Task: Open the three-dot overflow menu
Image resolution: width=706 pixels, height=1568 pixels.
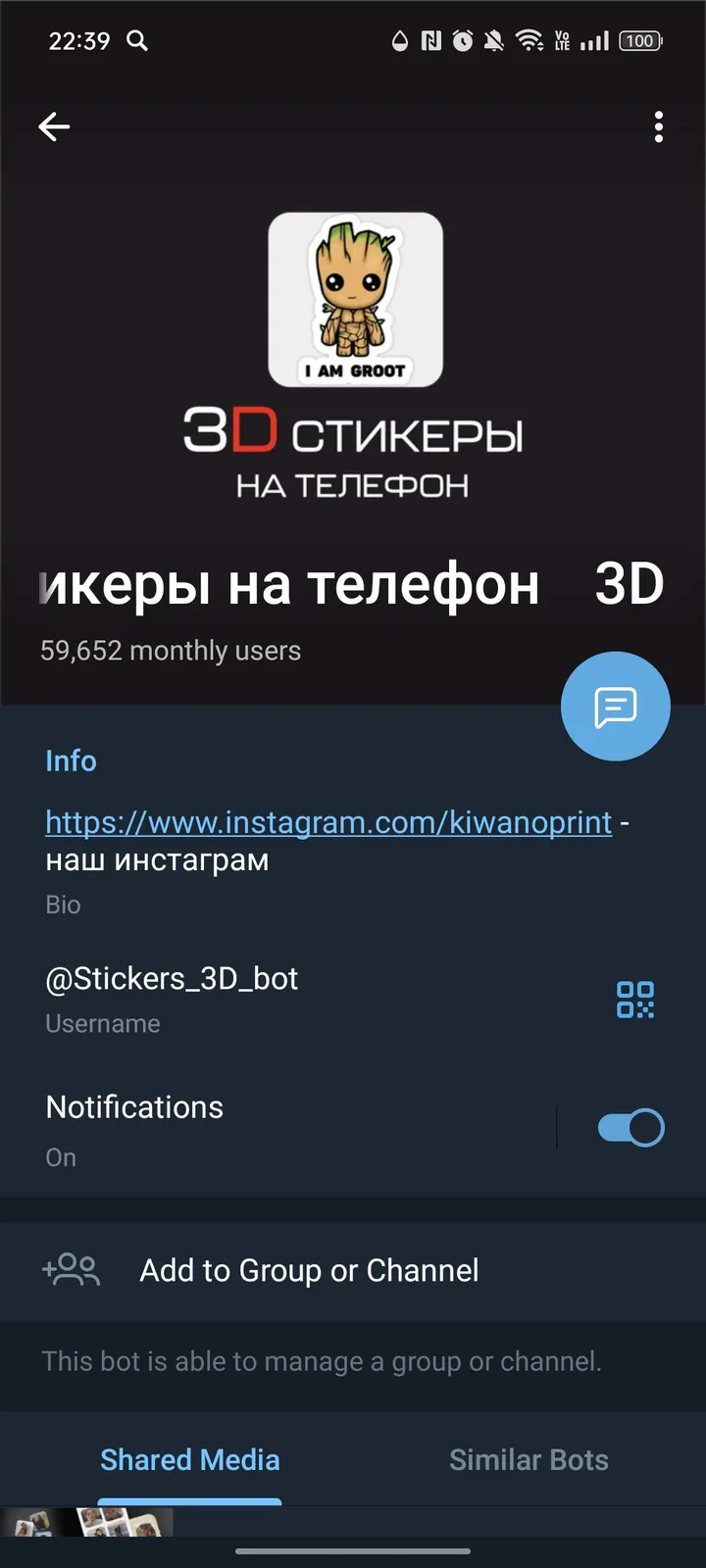Action: click(658, 127)
